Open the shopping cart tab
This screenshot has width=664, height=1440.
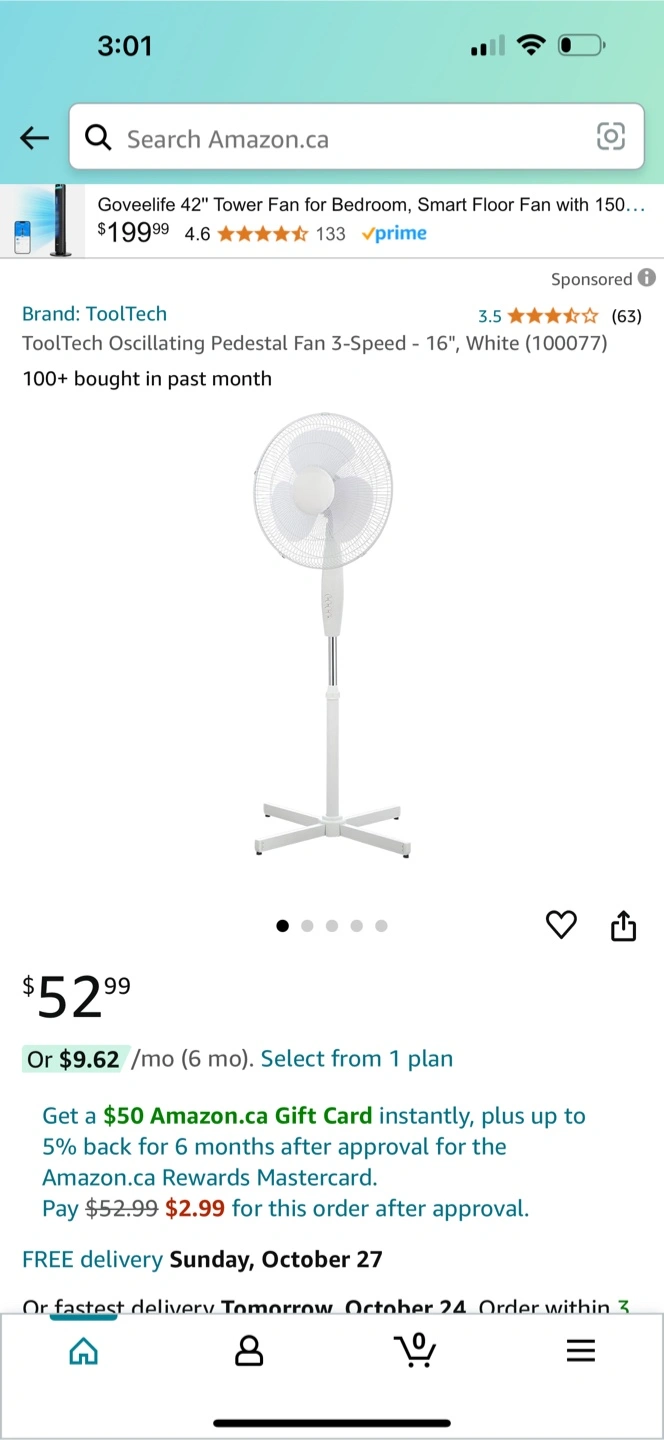414,1351
